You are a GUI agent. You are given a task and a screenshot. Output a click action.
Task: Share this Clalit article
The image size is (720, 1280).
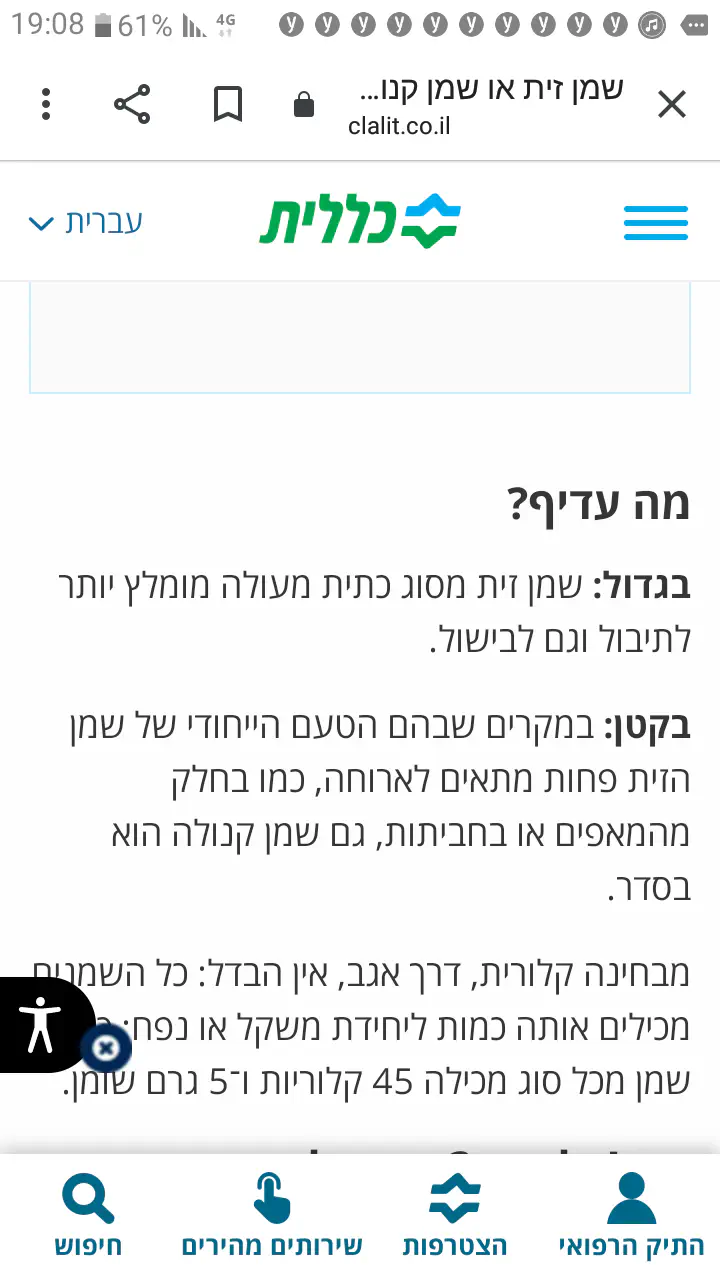tap(132, 104)
